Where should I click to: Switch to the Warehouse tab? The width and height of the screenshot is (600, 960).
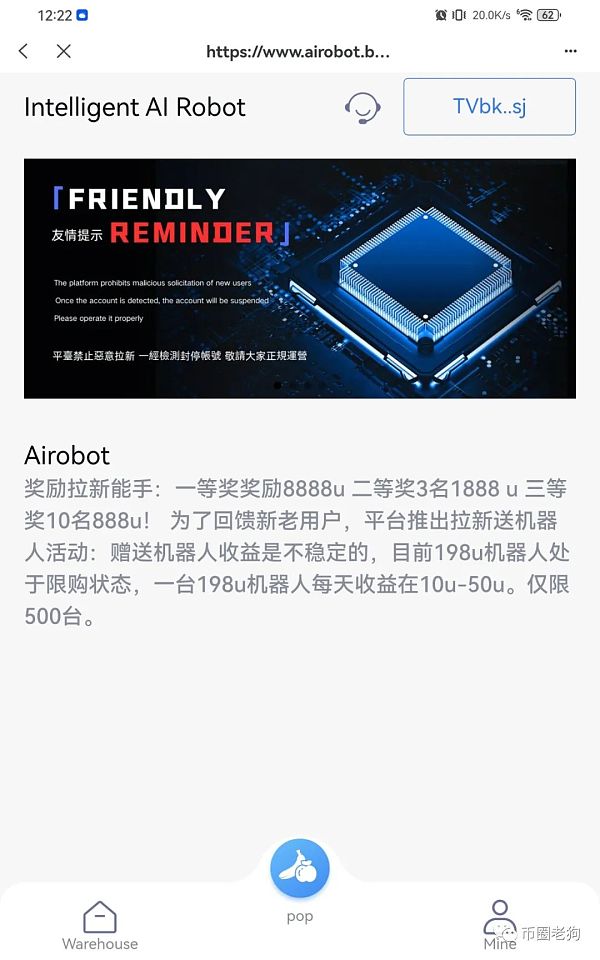click(100, 925)
